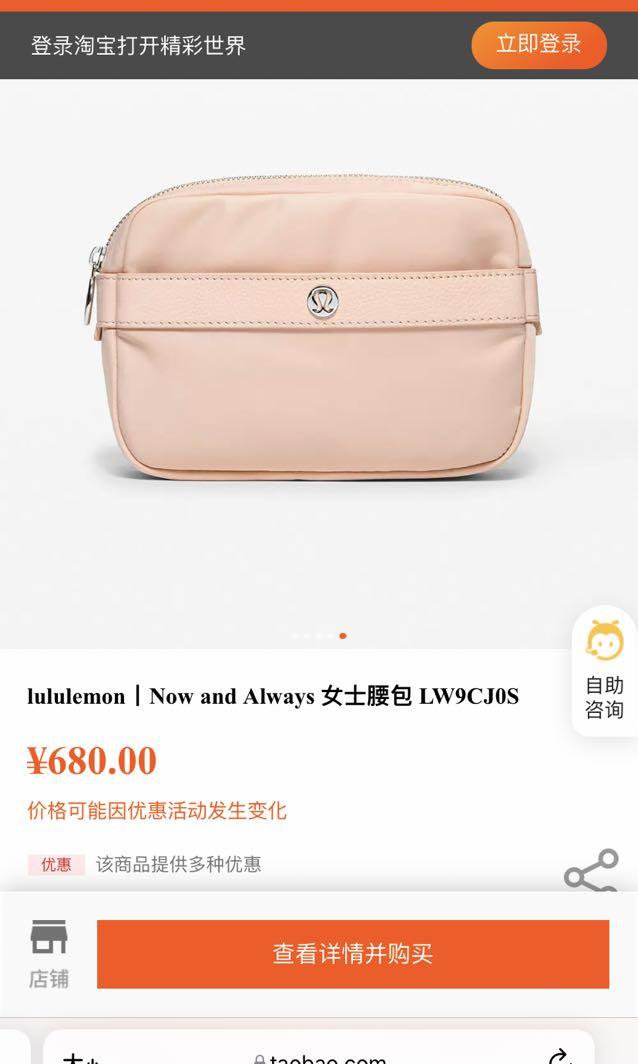Tap the 立即登录 login button
This screenshot has height=1064, width=638.
(538, 45)
